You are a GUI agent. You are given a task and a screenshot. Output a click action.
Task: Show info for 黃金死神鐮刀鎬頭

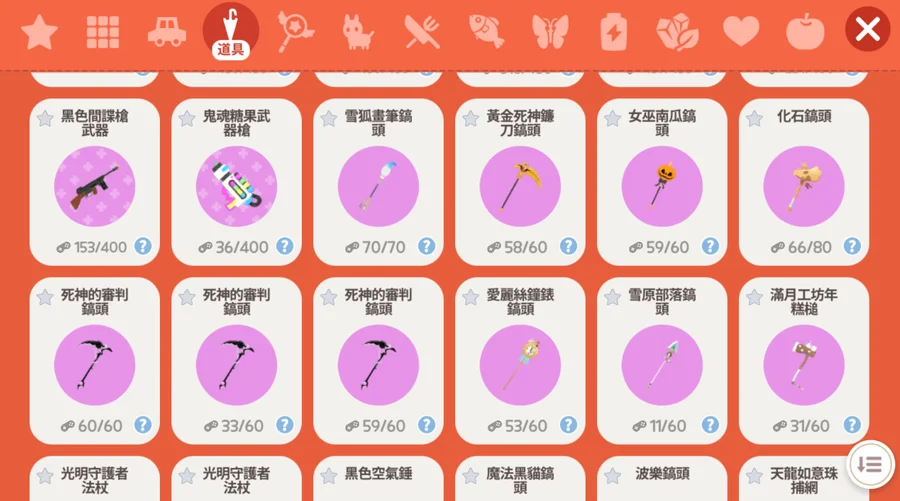pos(568,246)
